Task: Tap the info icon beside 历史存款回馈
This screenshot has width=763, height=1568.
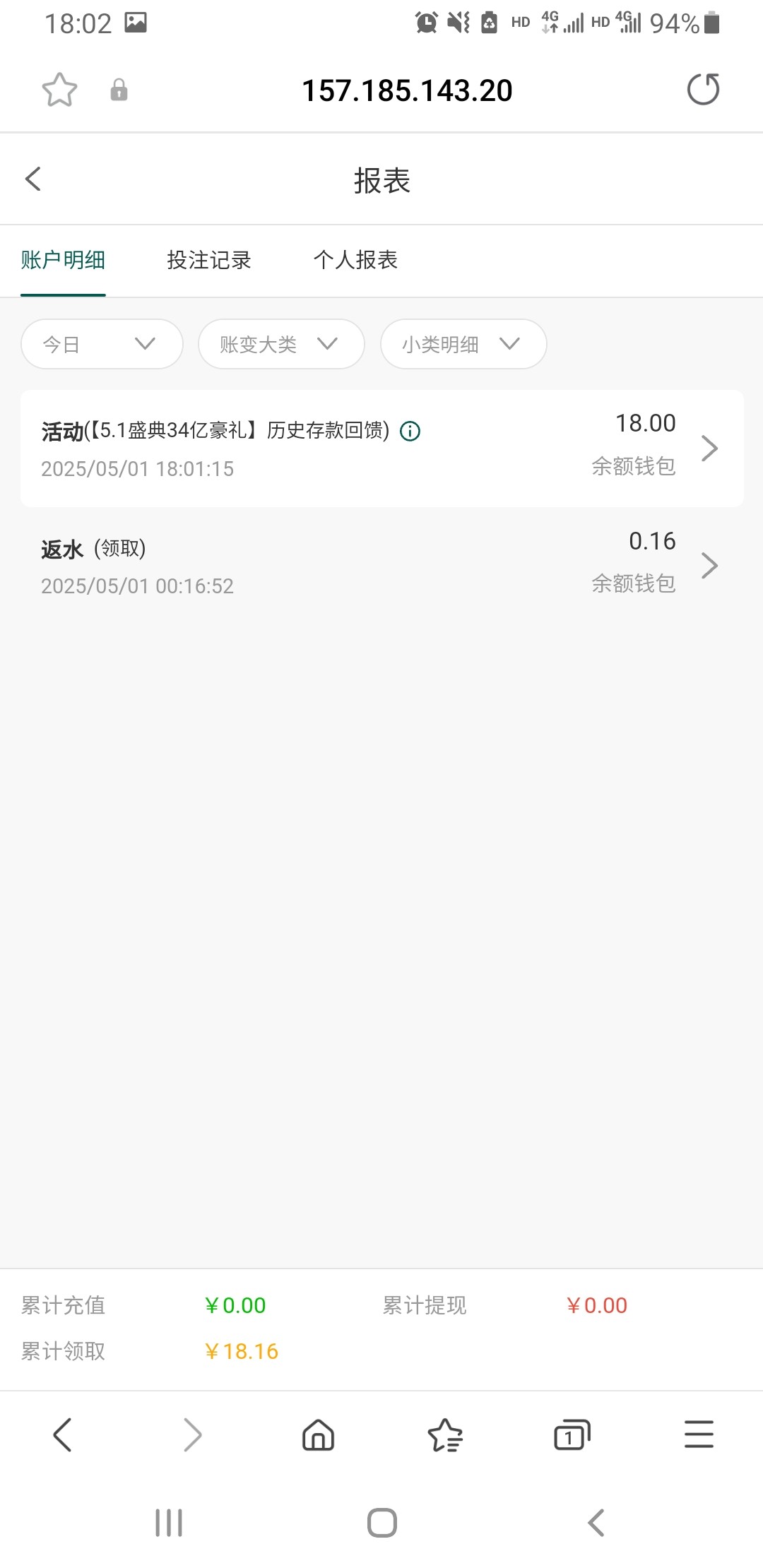Action: (x=410, y=431)
